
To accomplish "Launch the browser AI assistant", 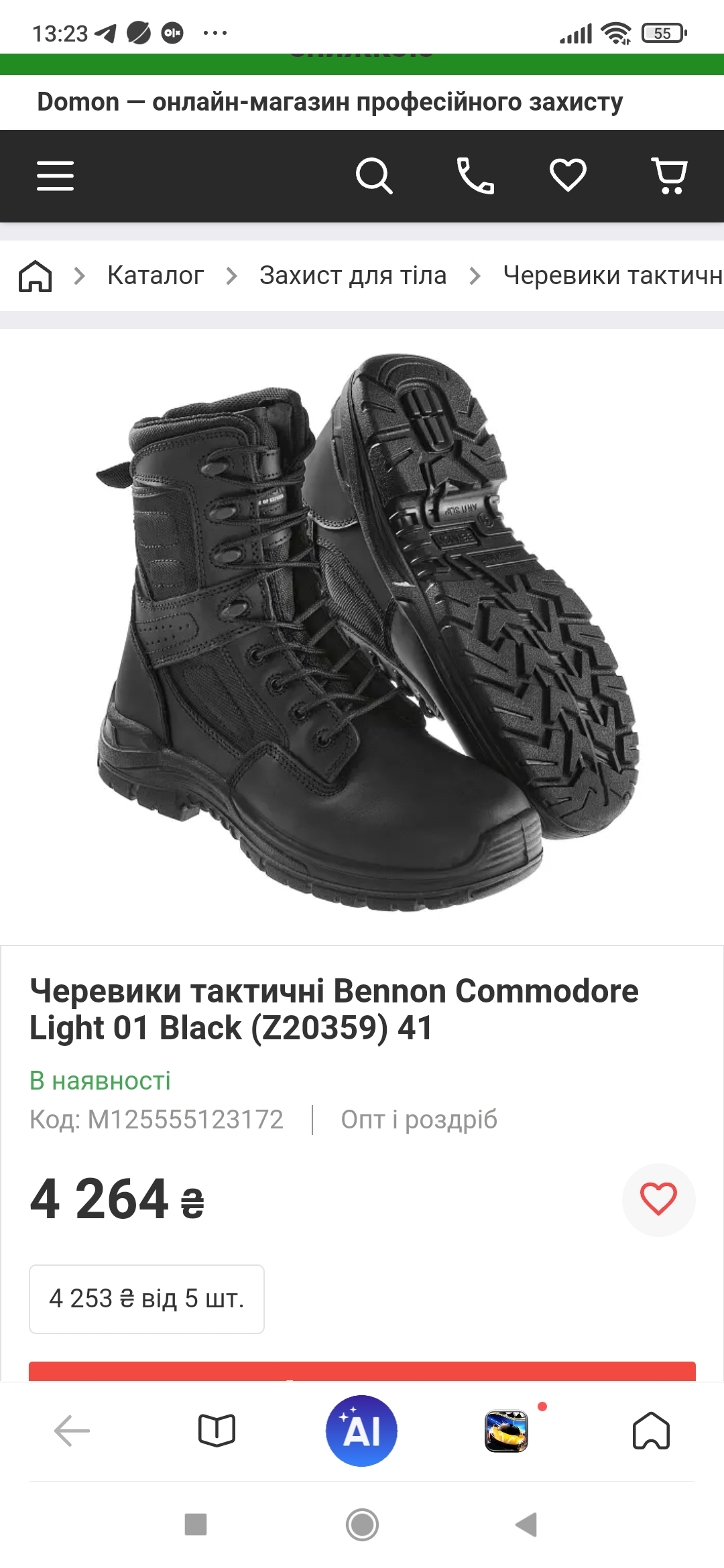I will pyautogui.click(x=361, y=1431).
